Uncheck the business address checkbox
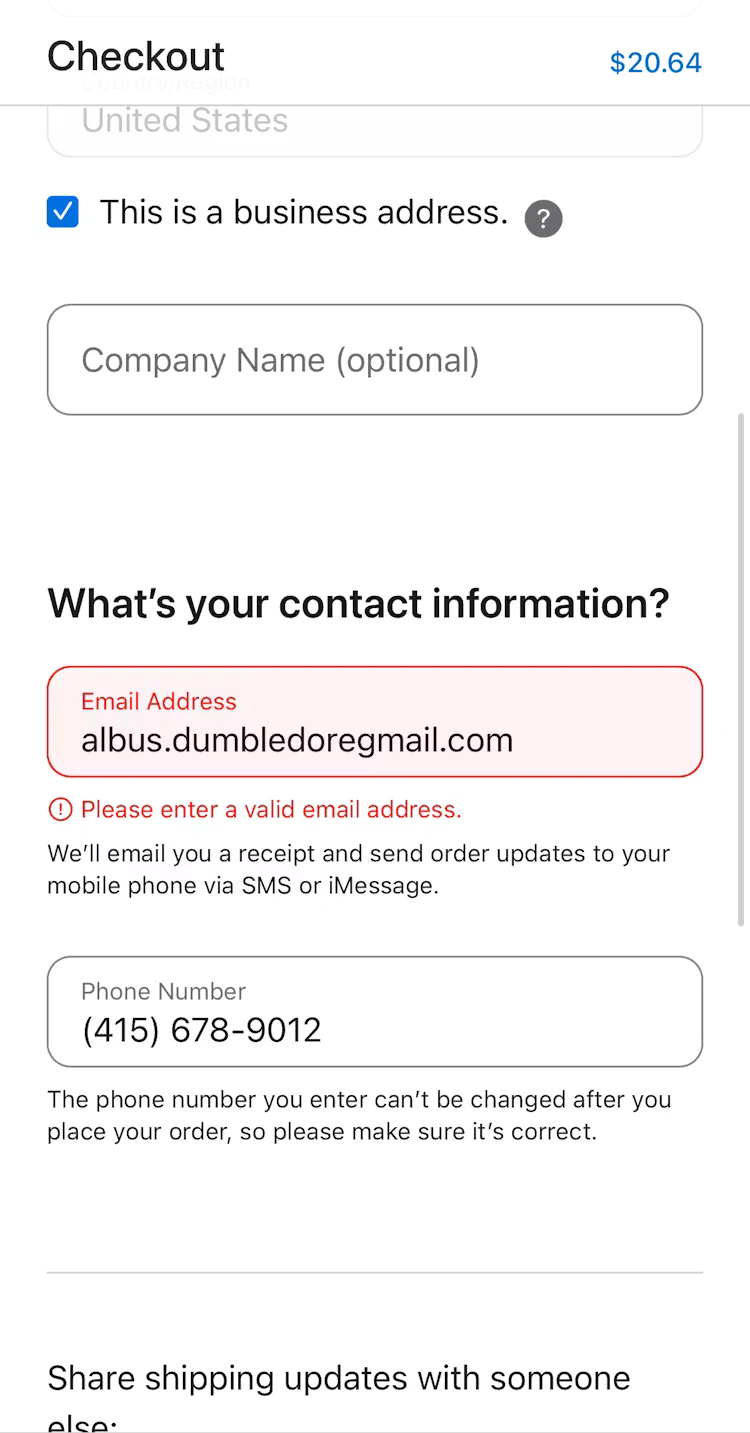Screen dimensions: 750x1433 pos(63,212)
